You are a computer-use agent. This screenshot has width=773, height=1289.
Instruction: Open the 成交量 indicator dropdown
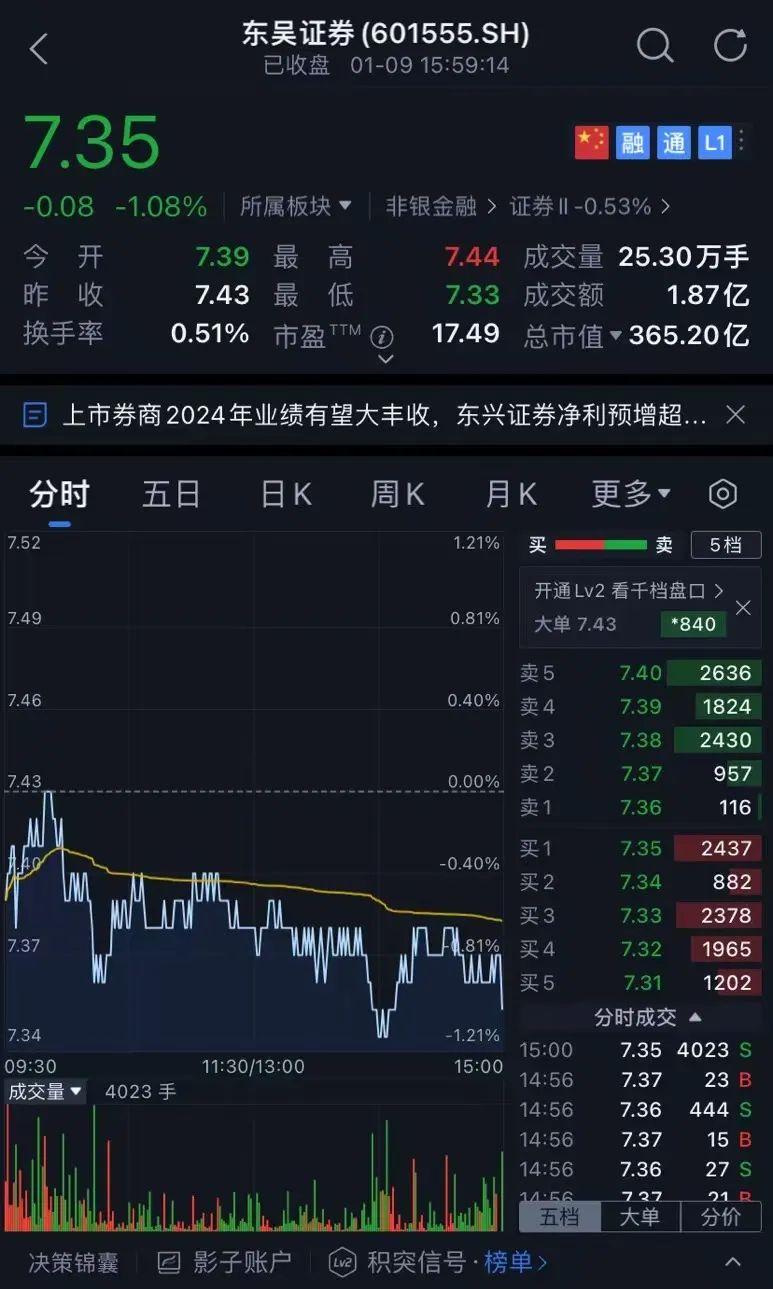coord(46,1091)
